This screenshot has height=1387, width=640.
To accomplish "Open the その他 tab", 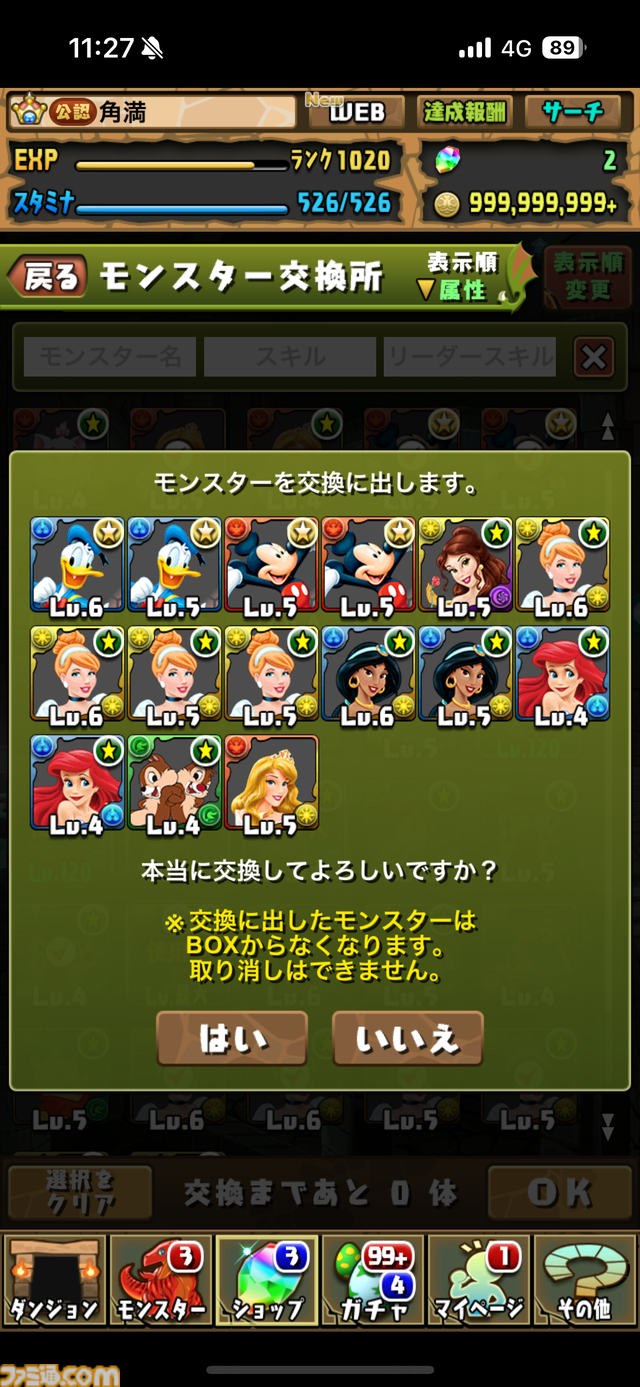I will [586, 1281].
